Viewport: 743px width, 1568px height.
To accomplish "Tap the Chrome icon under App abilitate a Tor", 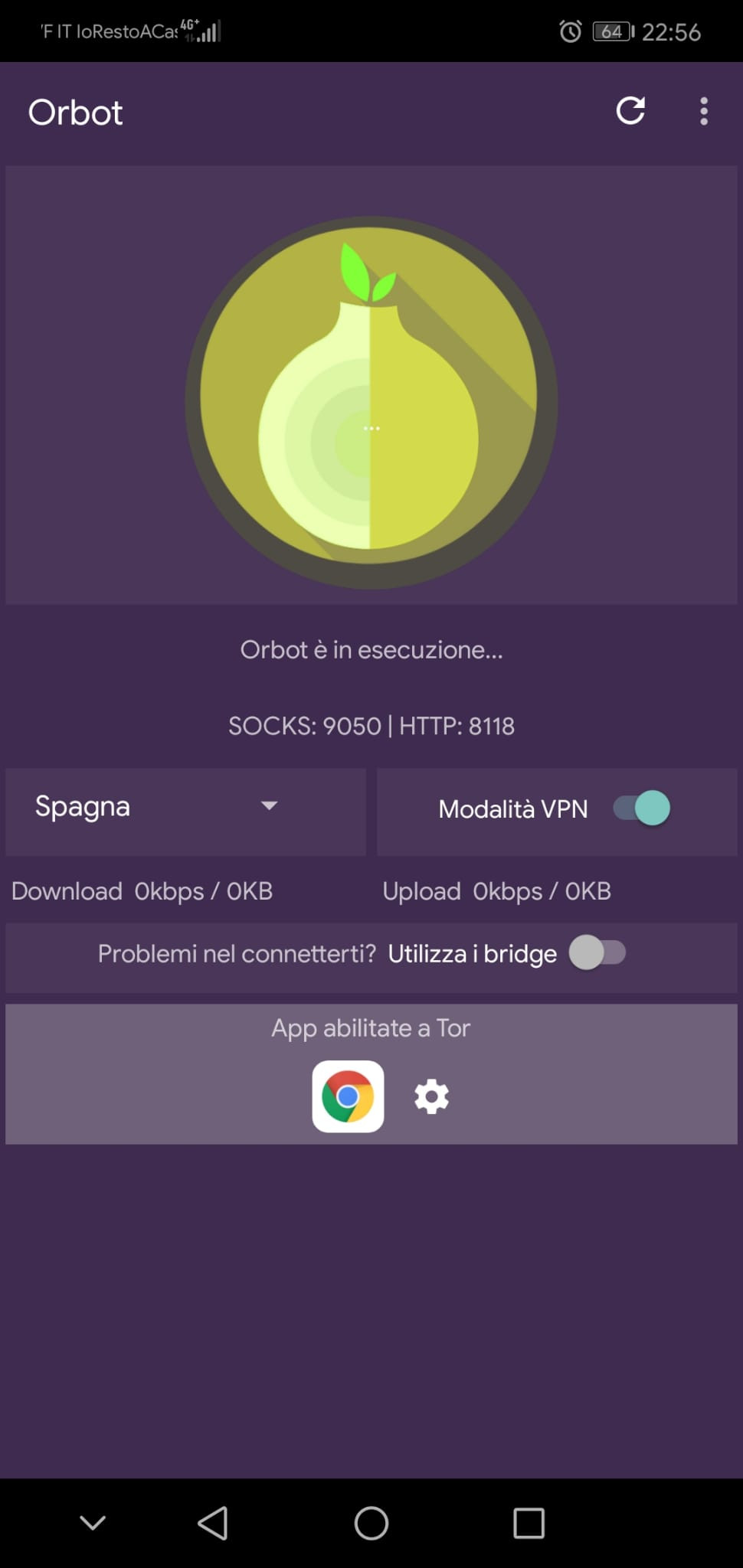I will coord(348,1096).
